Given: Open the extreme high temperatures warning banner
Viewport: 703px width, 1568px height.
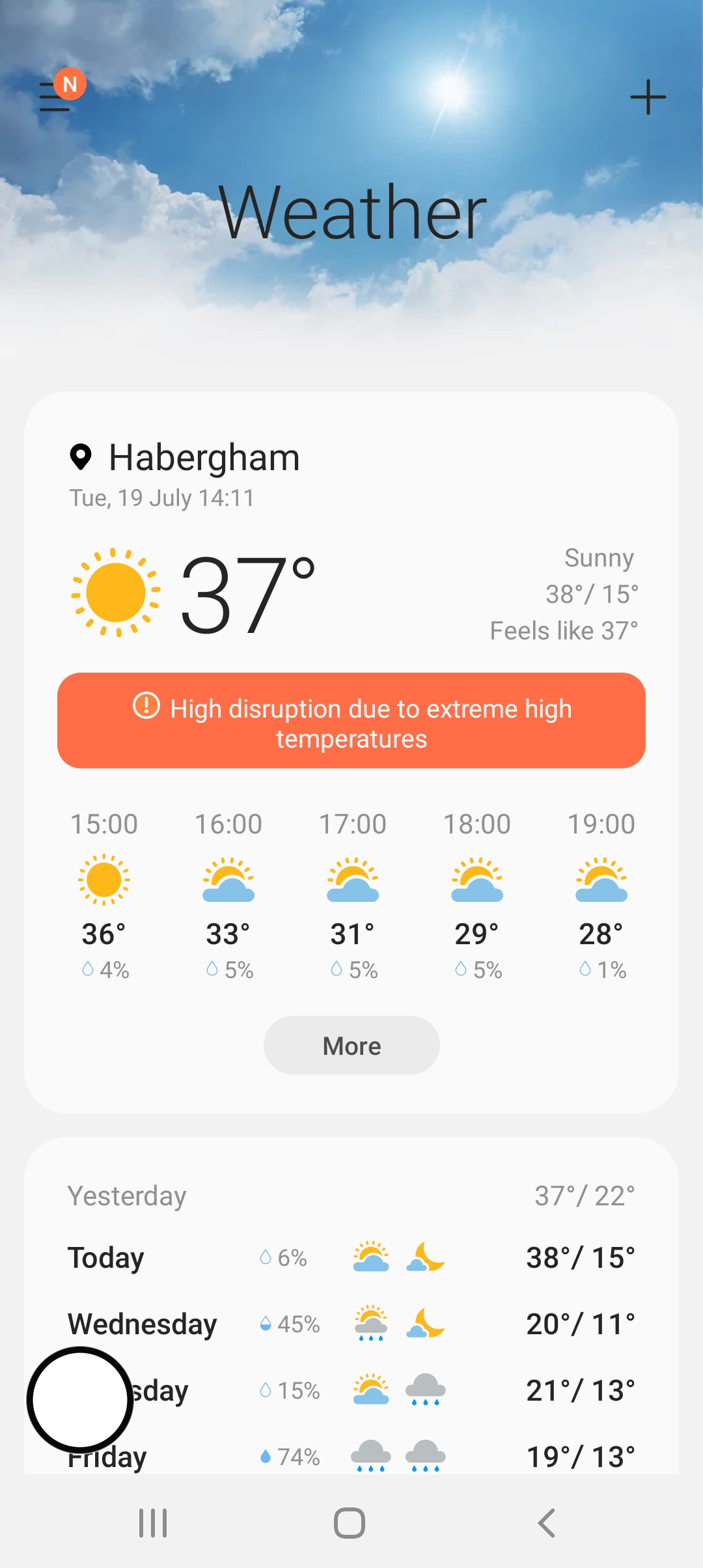Looking at the screenshot, I should (x=351, y=721).
